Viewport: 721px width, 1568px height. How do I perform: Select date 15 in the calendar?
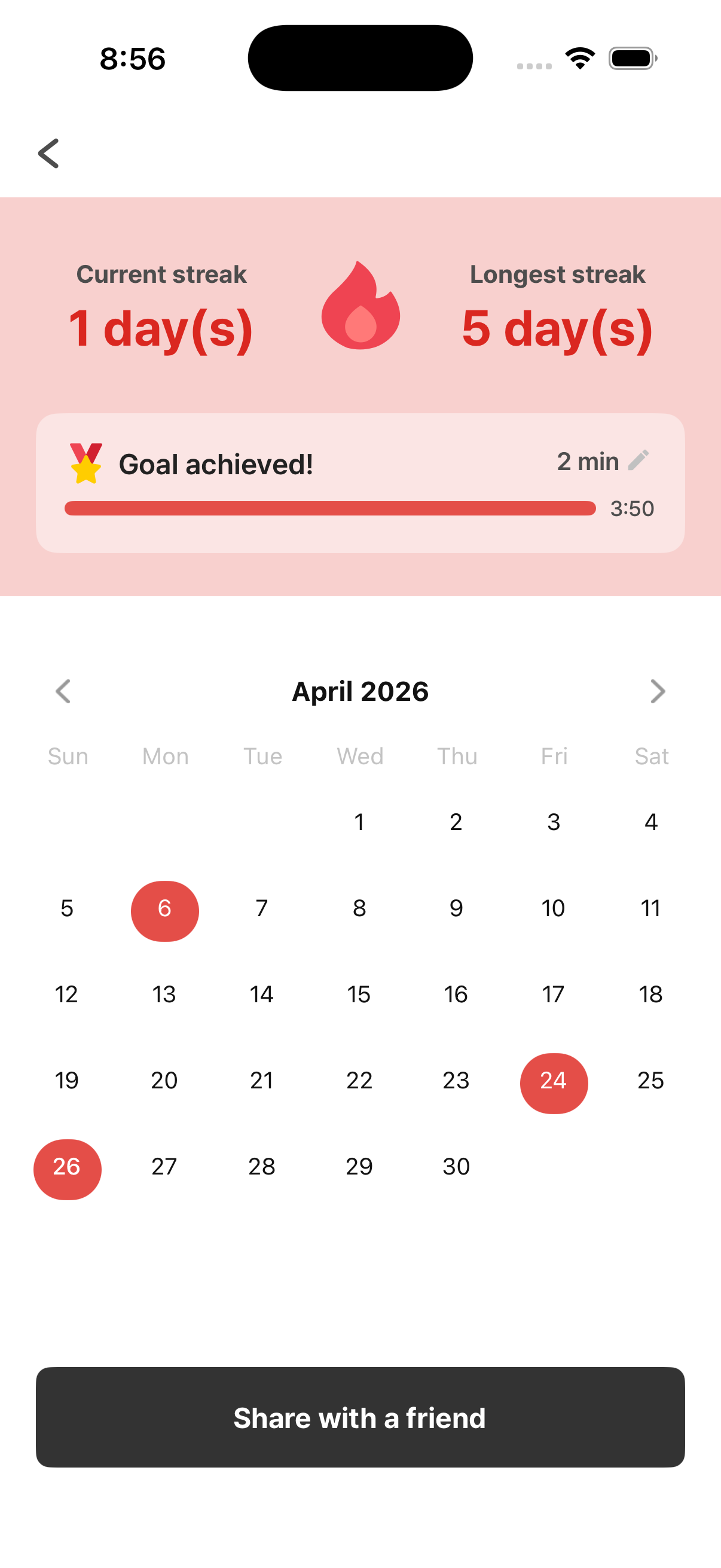click(359, 995)
